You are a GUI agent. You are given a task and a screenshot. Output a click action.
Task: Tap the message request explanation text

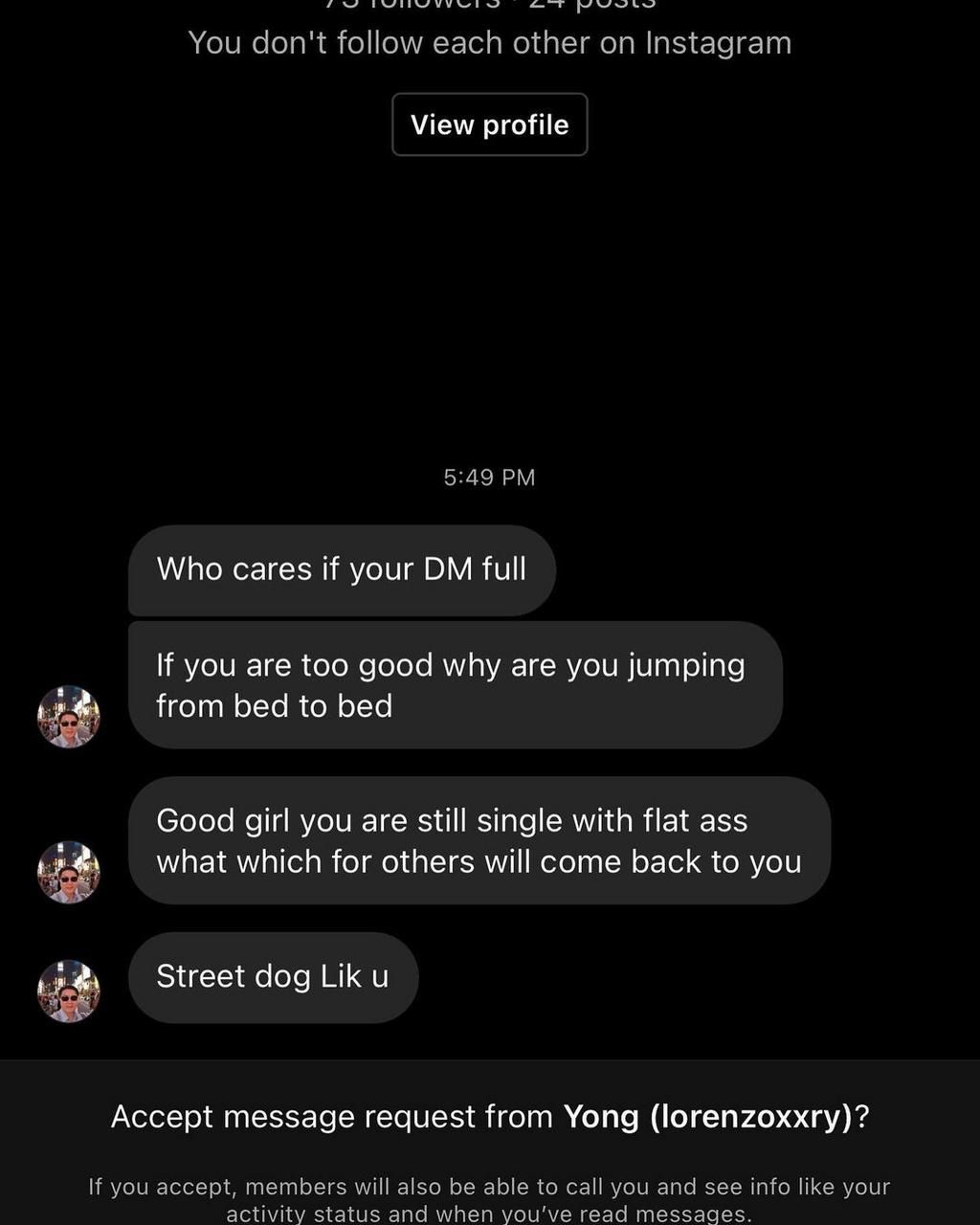coord(490,1194)
